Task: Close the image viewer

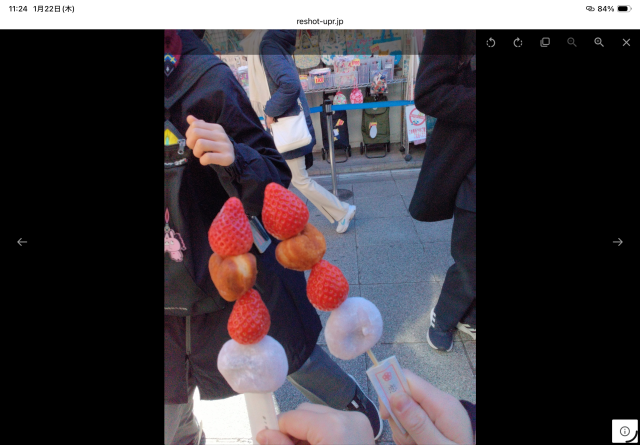Action: 626,42
